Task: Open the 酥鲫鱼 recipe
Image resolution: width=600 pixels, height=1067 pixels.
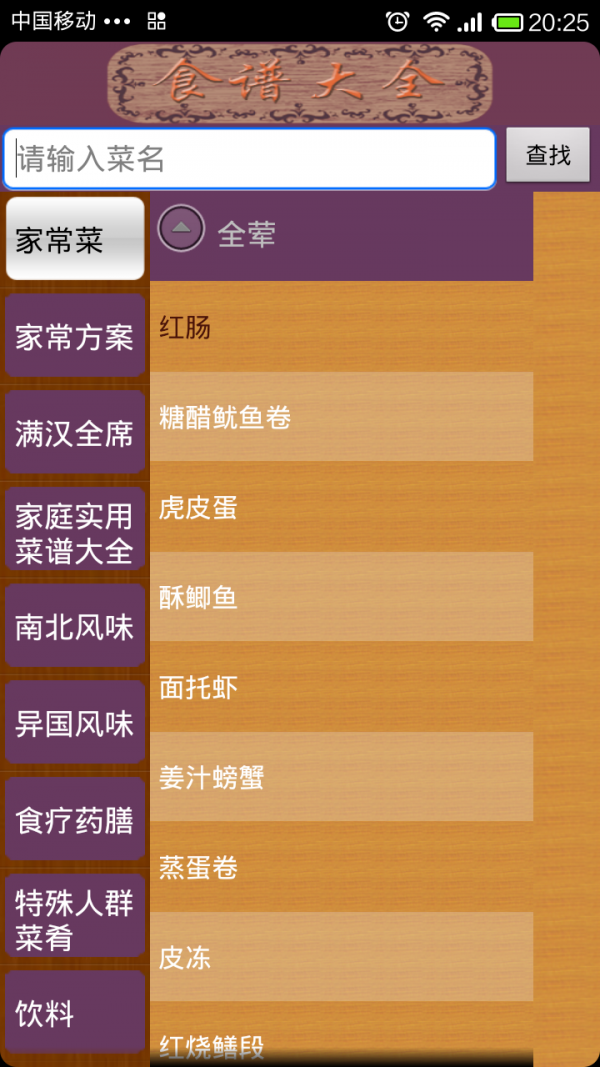Action: coord(341,597)
